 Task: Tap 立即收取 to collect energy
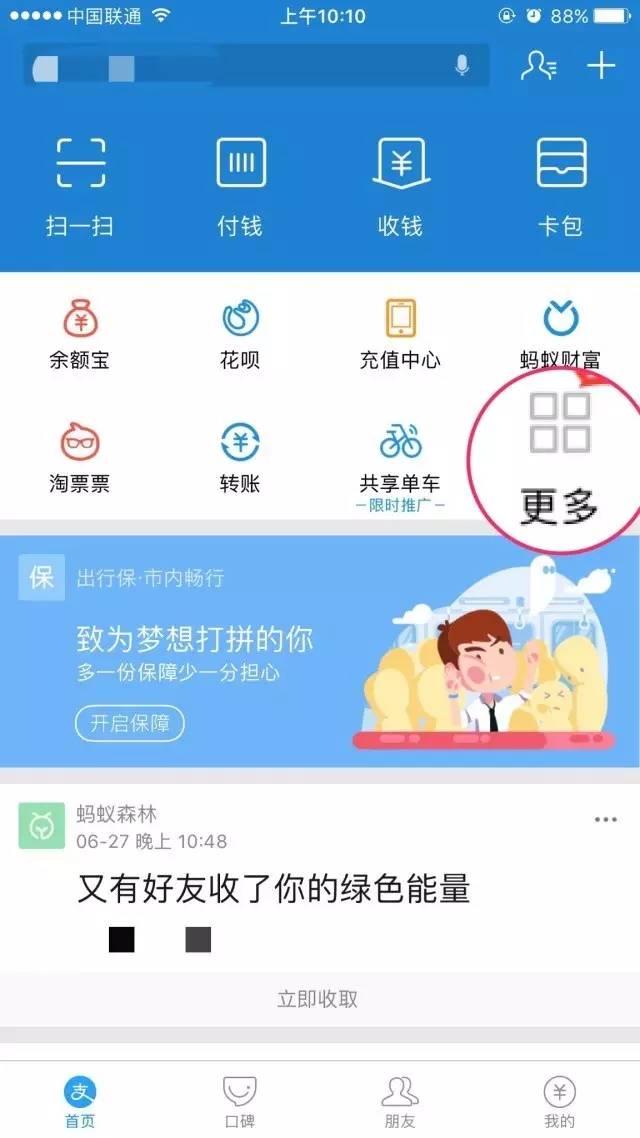click(318, 999)
